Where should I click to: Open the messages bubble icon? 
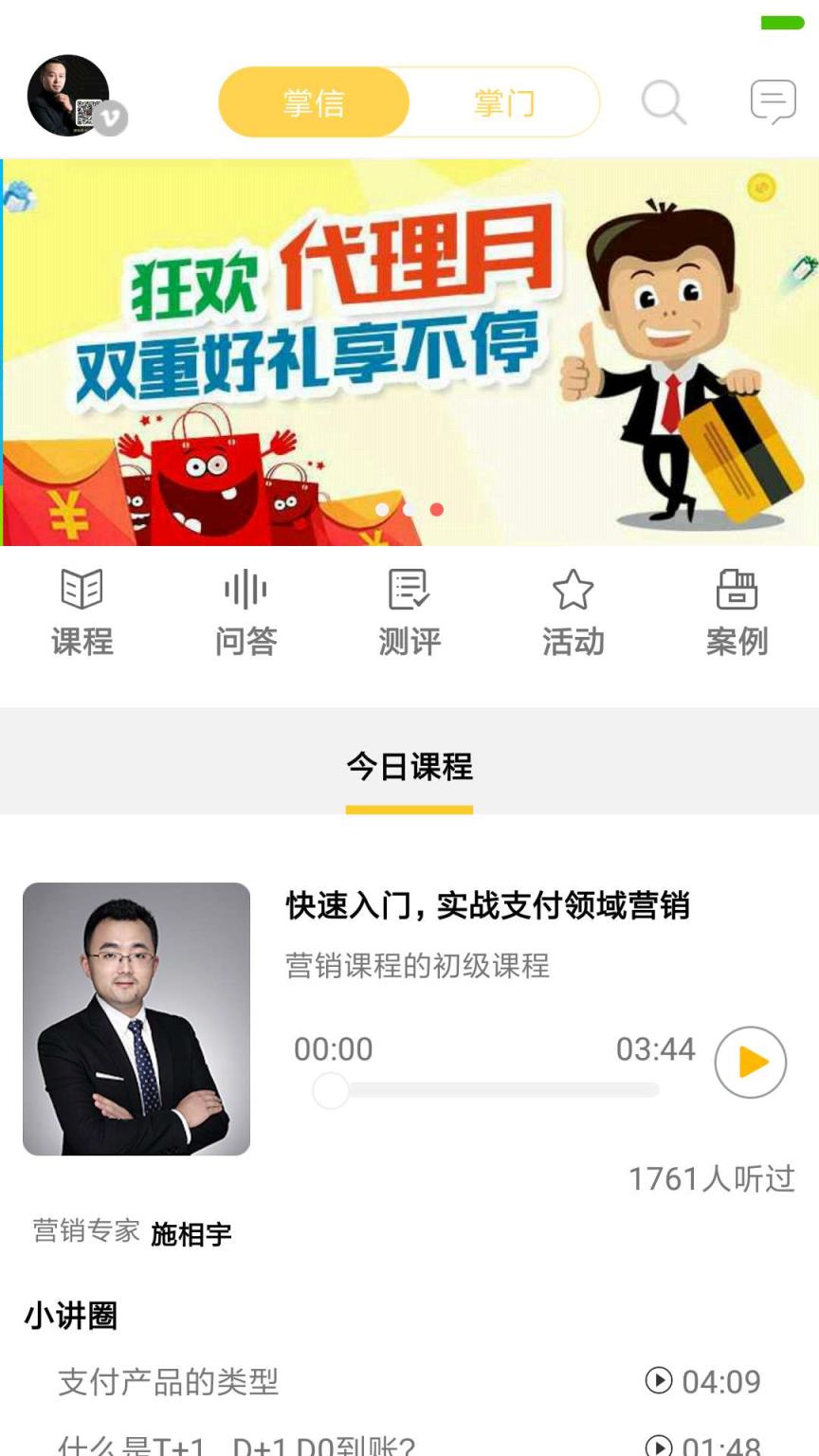[x=773, y=102]
